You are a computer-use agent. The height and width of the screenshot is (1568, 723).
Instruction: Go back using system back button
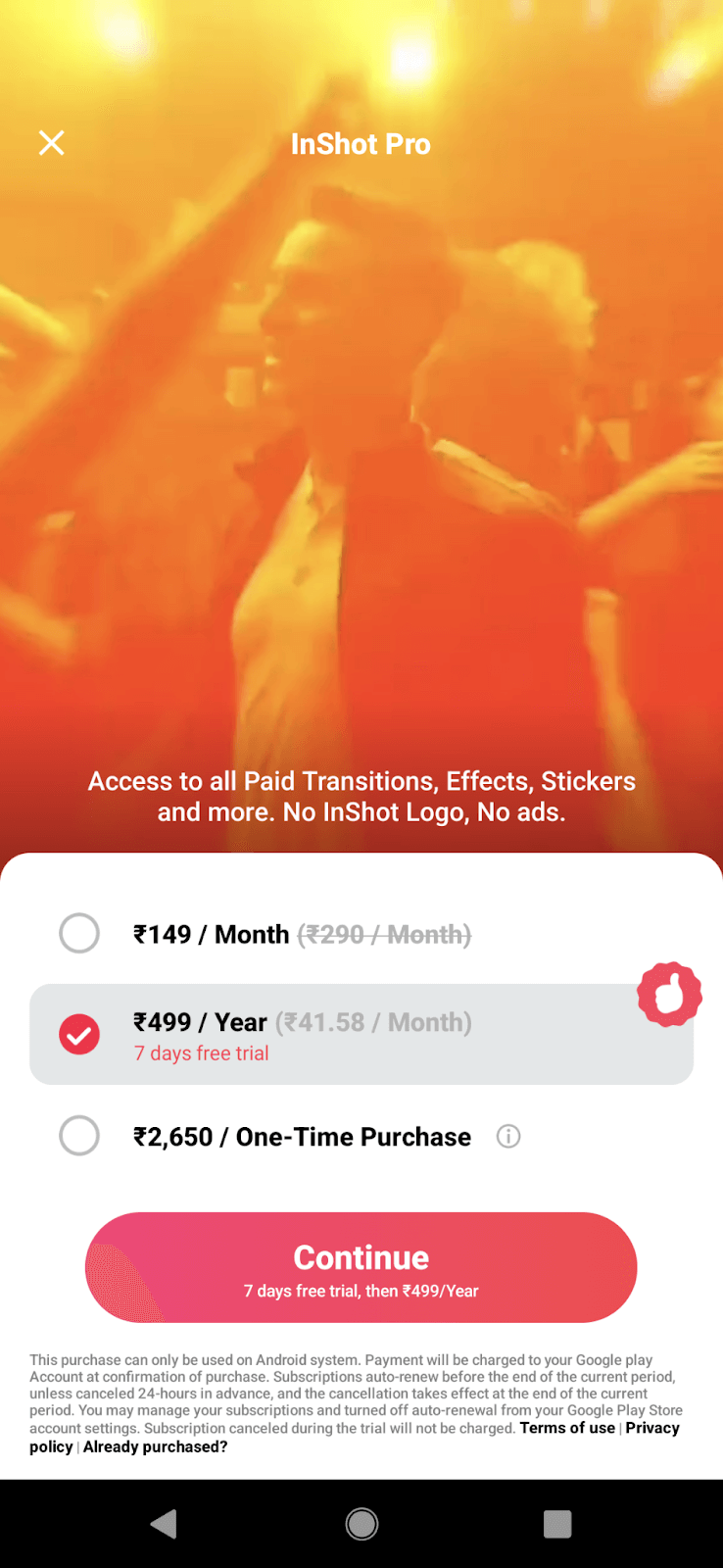(x=164, y=1524)
